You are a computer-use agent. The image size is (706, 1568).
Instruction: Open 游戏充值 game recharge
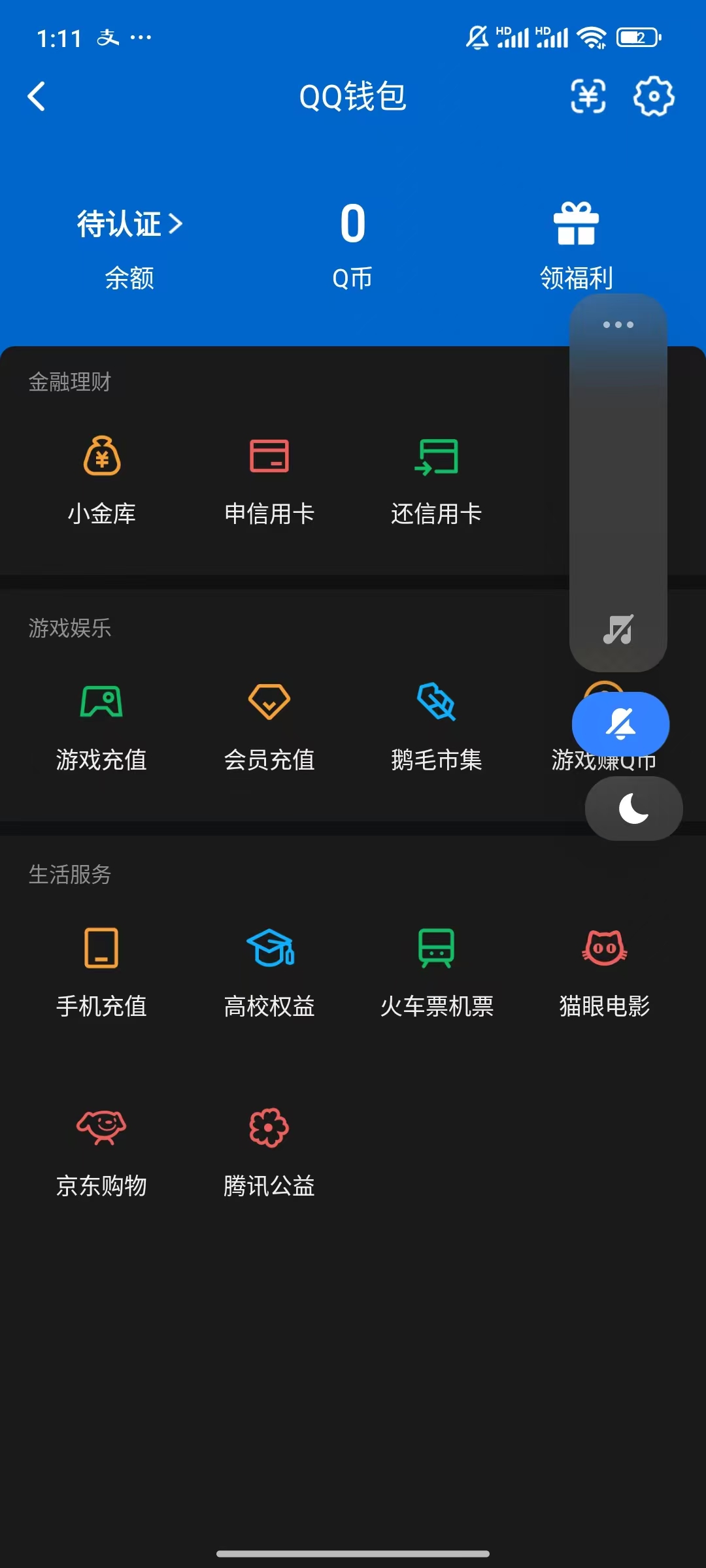tap(101, 725)
